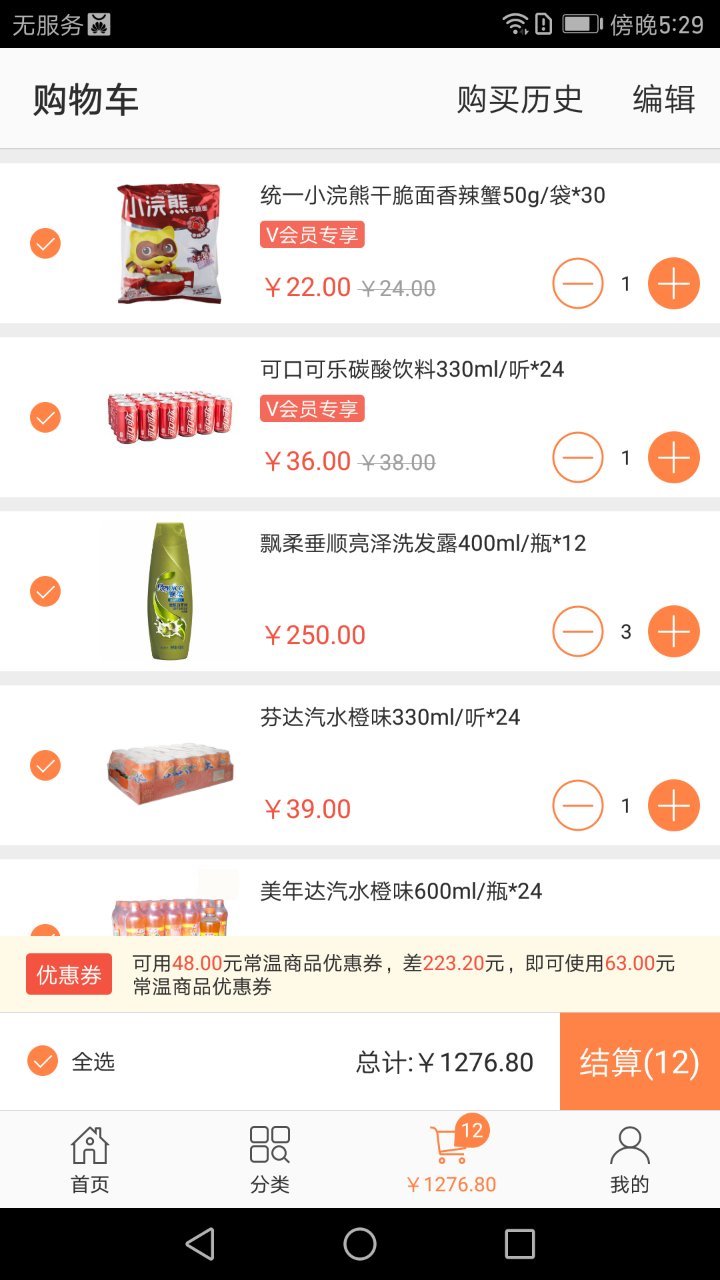Tap the 结算(12) checkout button

(639, 1061)
